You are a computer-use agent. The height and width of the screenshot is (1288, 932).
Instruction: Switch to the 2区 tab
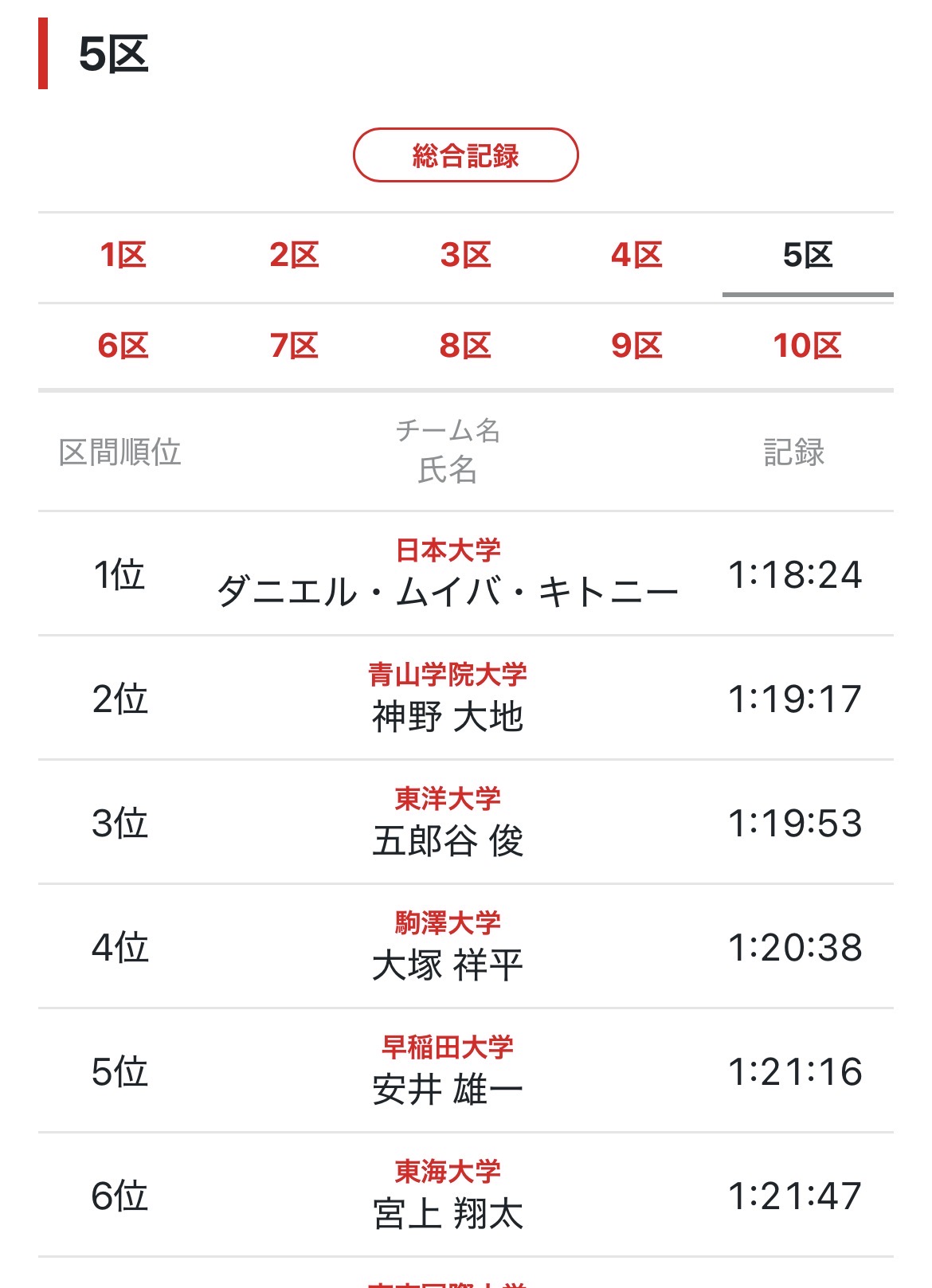click(294, 256)
